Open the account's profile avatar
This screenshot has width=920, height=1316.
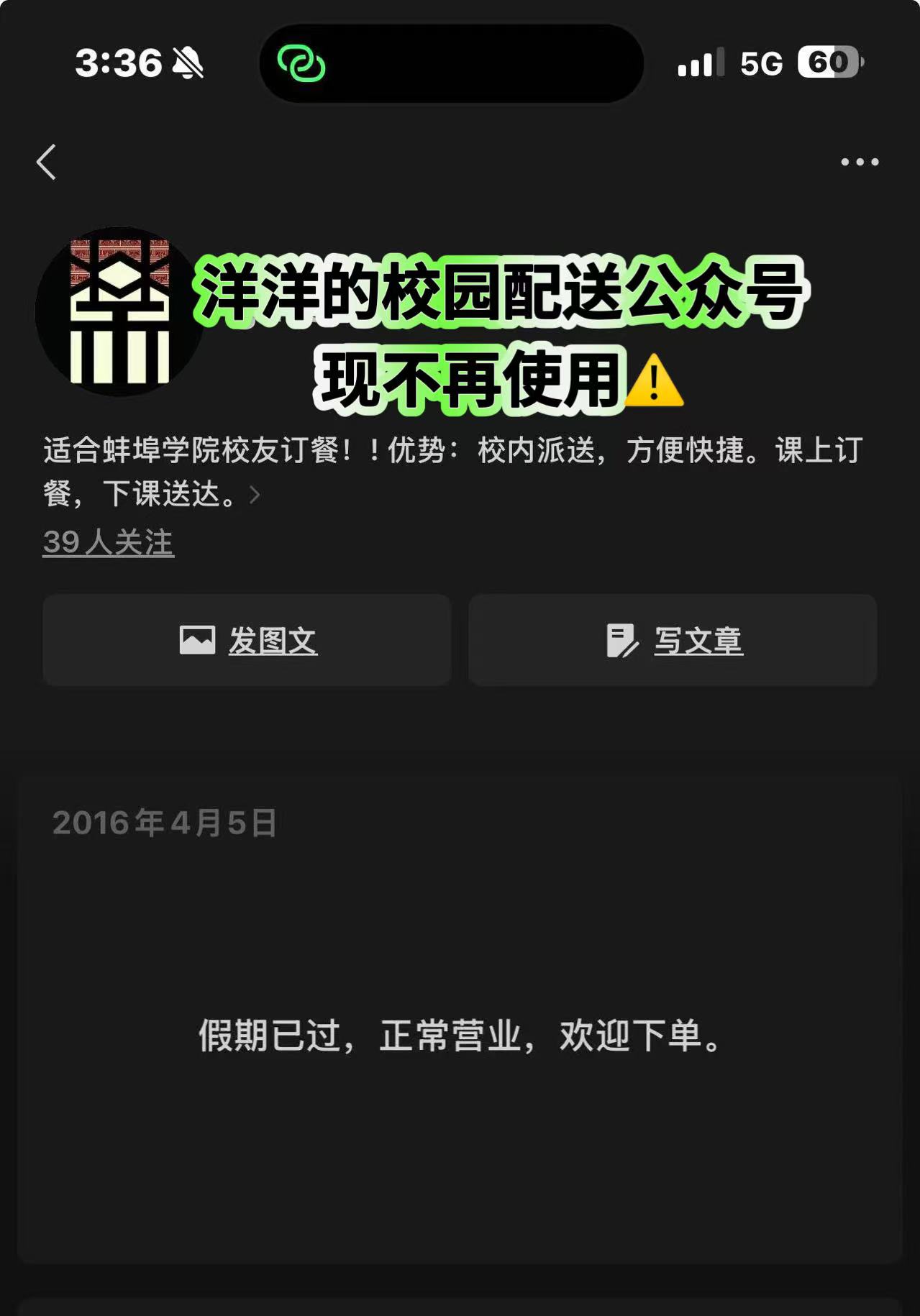point(119,311)
